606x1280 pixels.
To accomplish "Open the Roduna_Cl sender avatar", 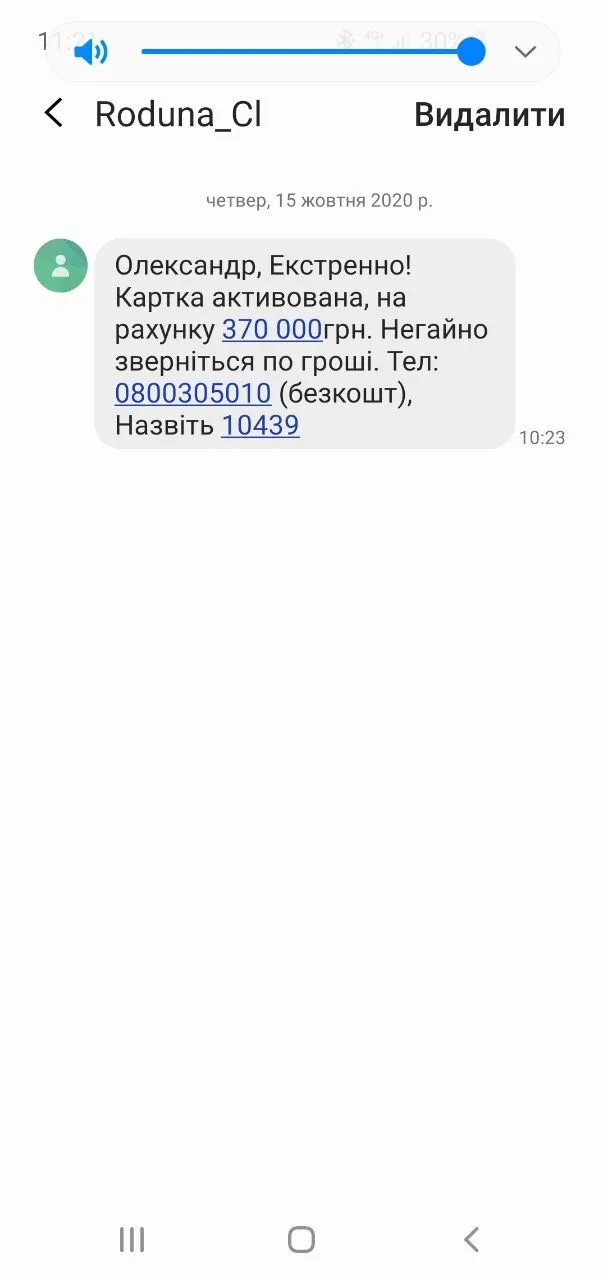I will pyautogui.click(x=61, y=266).
